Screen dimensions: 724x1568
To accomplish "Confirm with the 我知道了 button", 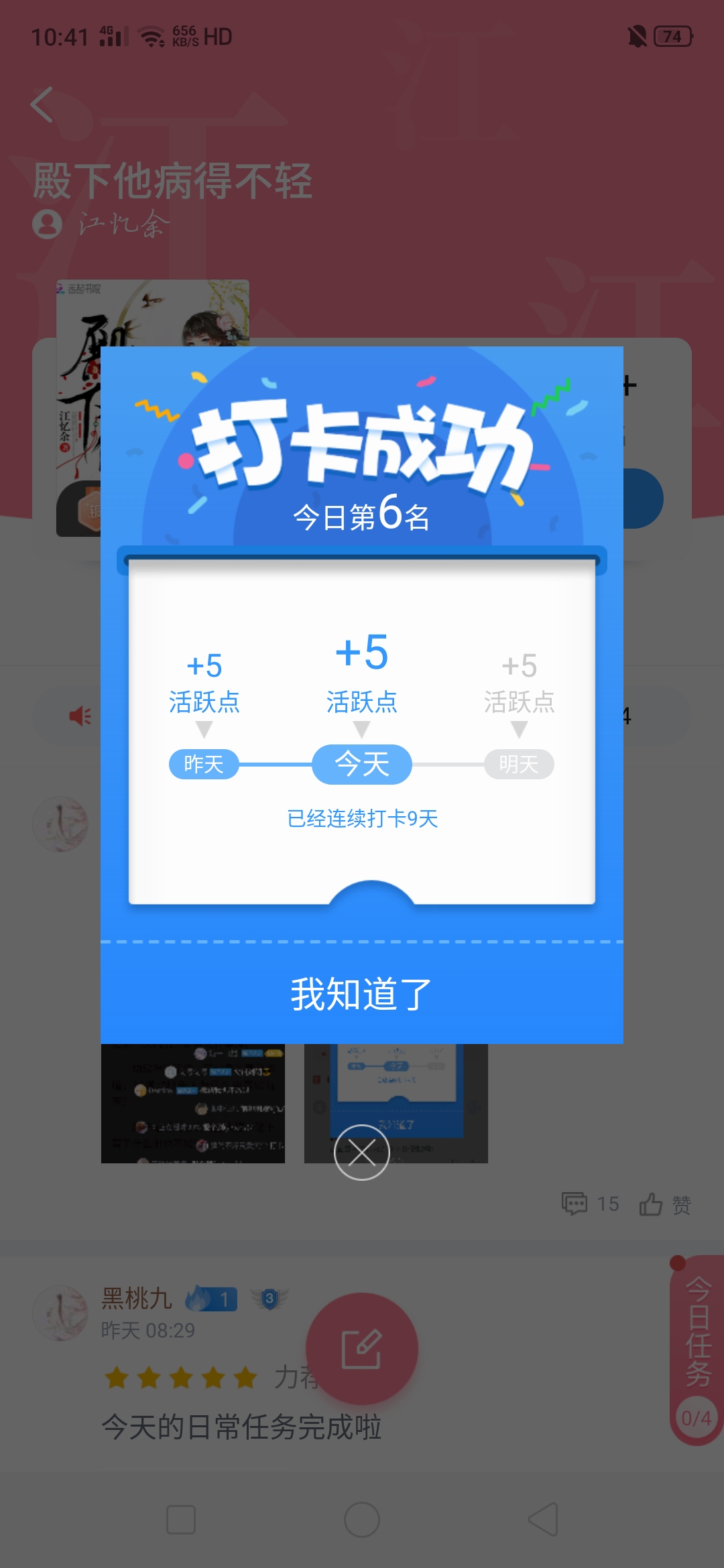I will [x=361, y=994].
